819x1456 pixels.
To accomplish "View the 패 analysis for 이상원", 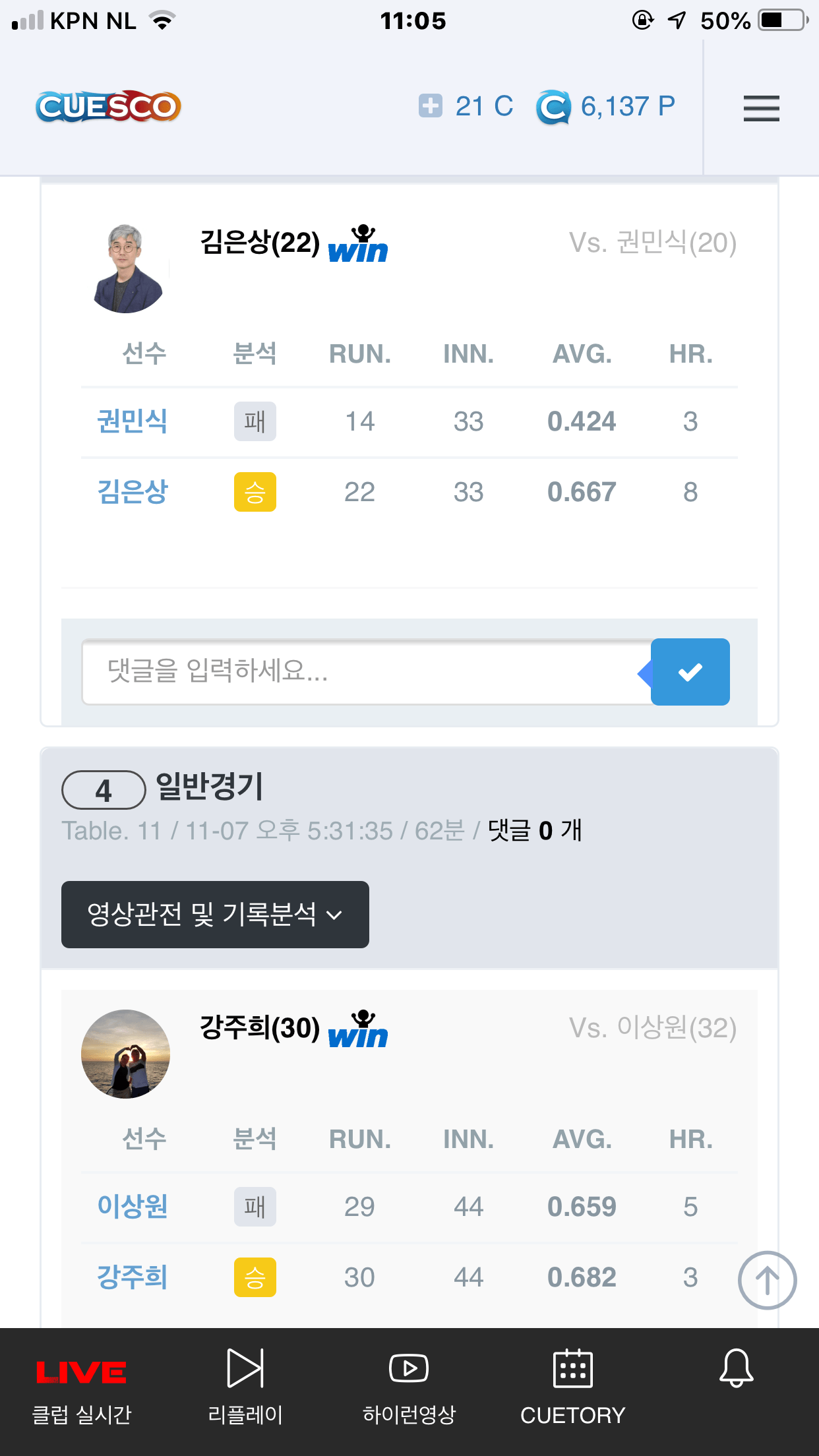I will point(255,1207).
